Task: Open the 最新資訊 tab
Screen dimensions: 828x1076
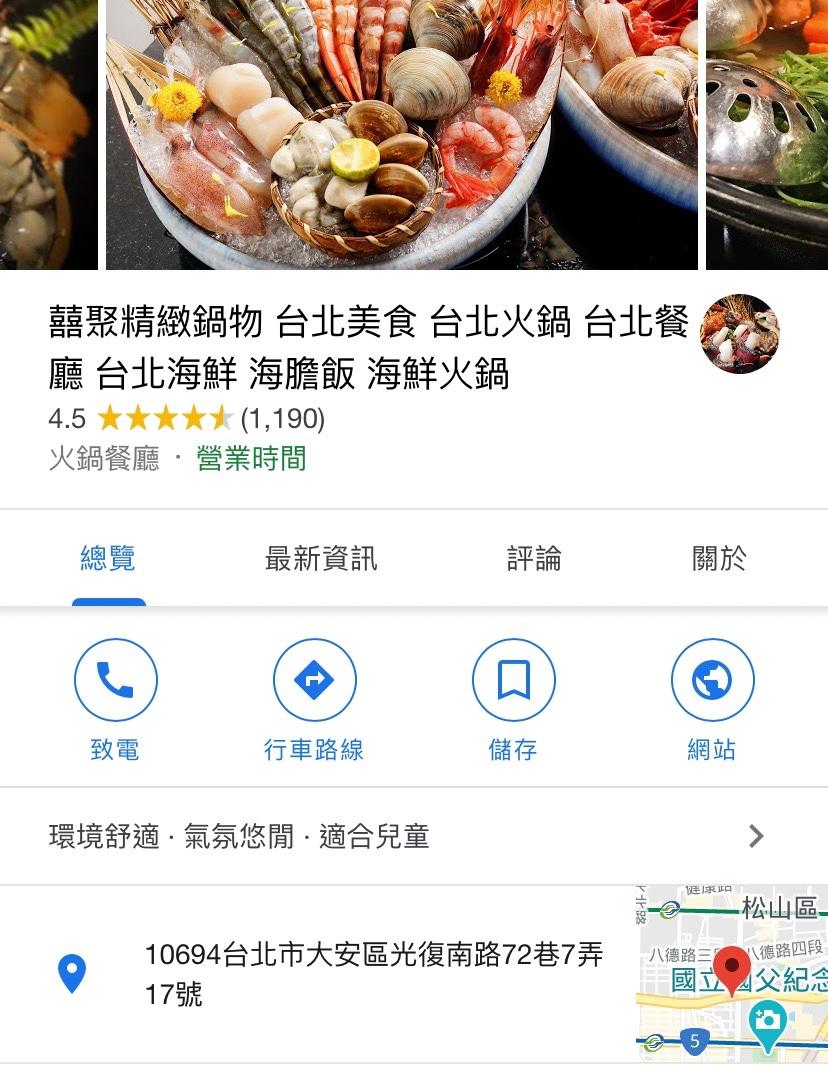Action: (x=321, y=559)
